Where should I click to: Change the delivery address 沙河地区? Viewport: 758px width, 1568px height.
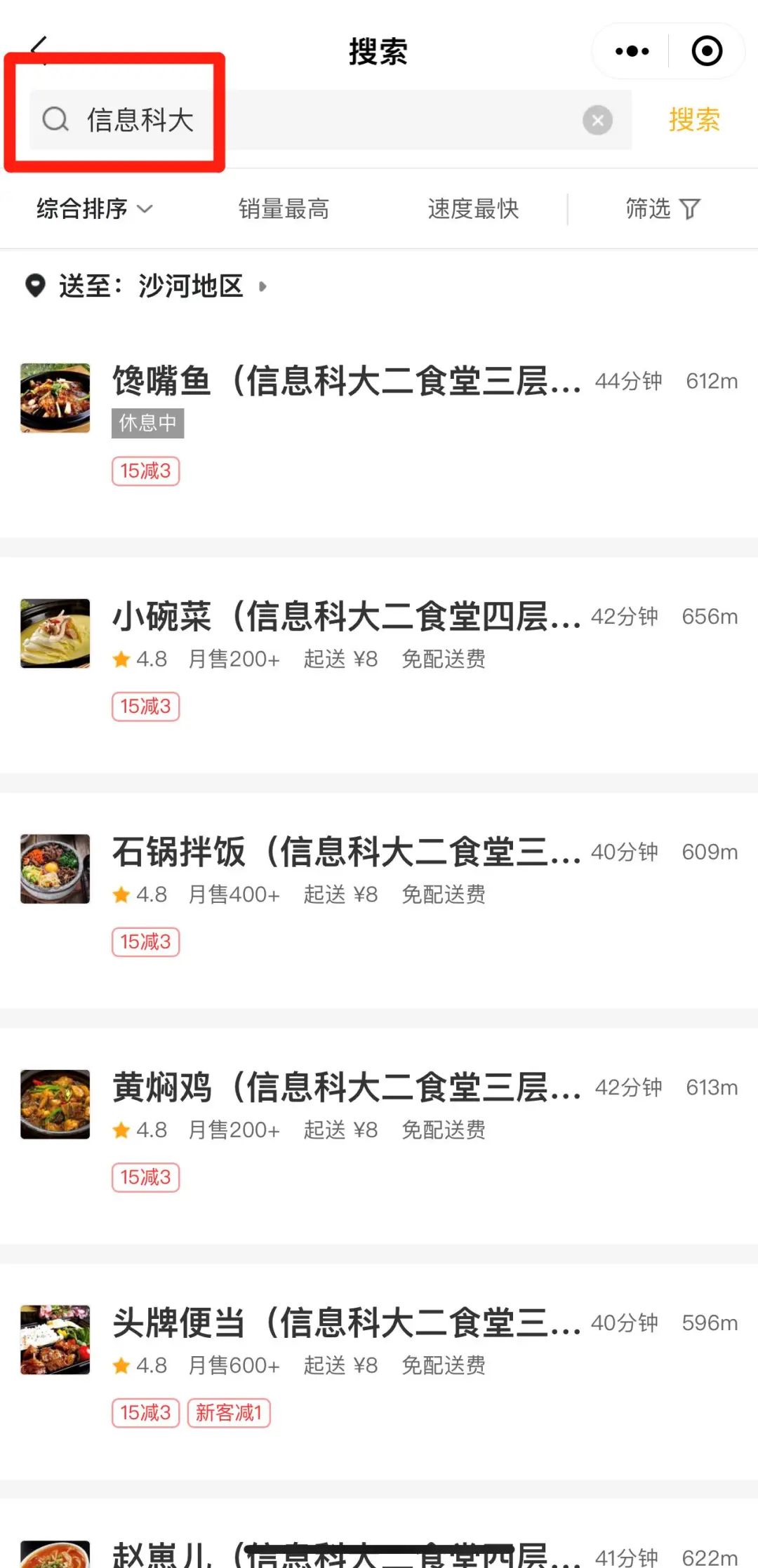coord(161,286)
